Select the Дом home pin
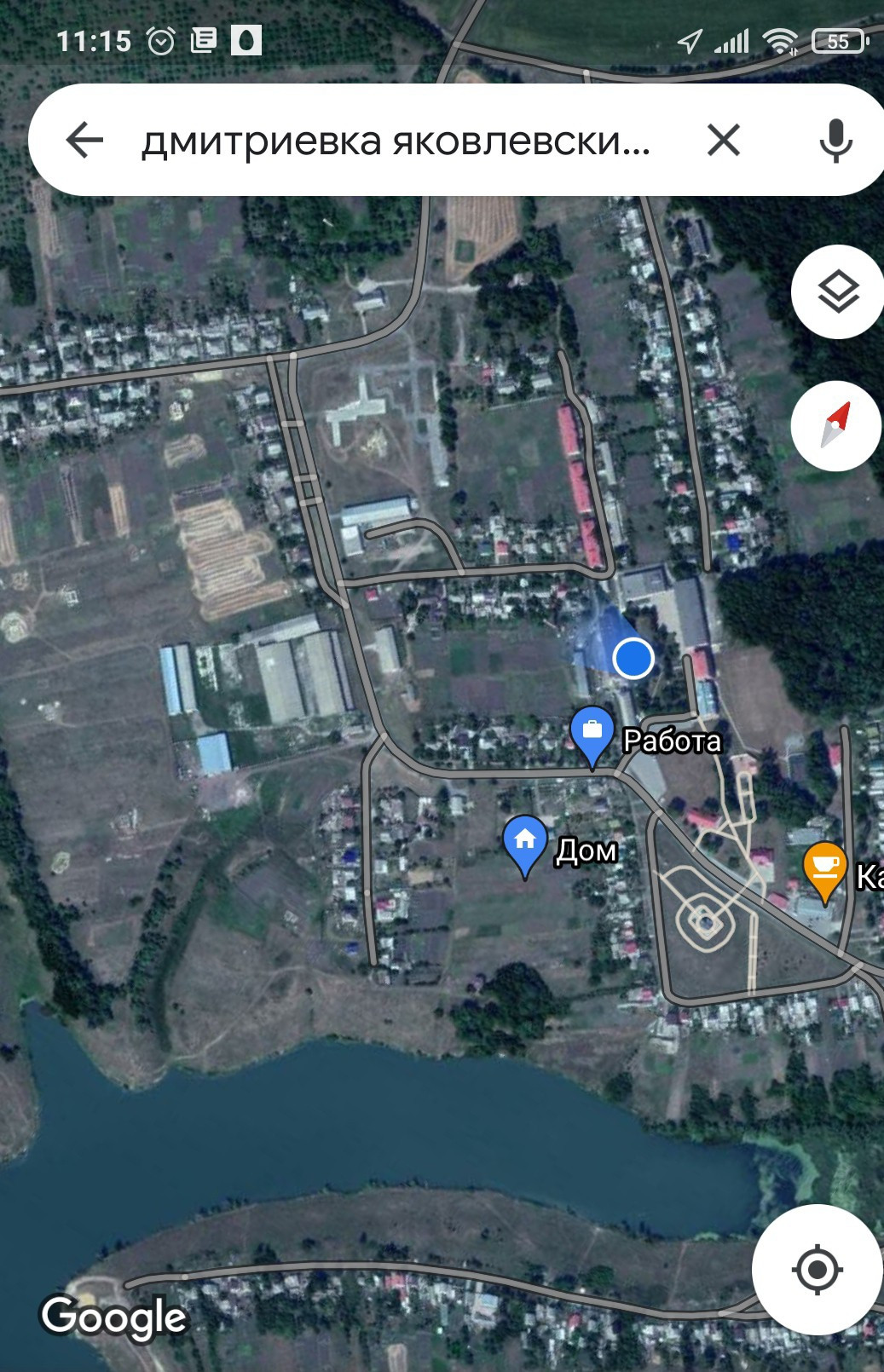The image size is (884, 1372). click(525, 844)
